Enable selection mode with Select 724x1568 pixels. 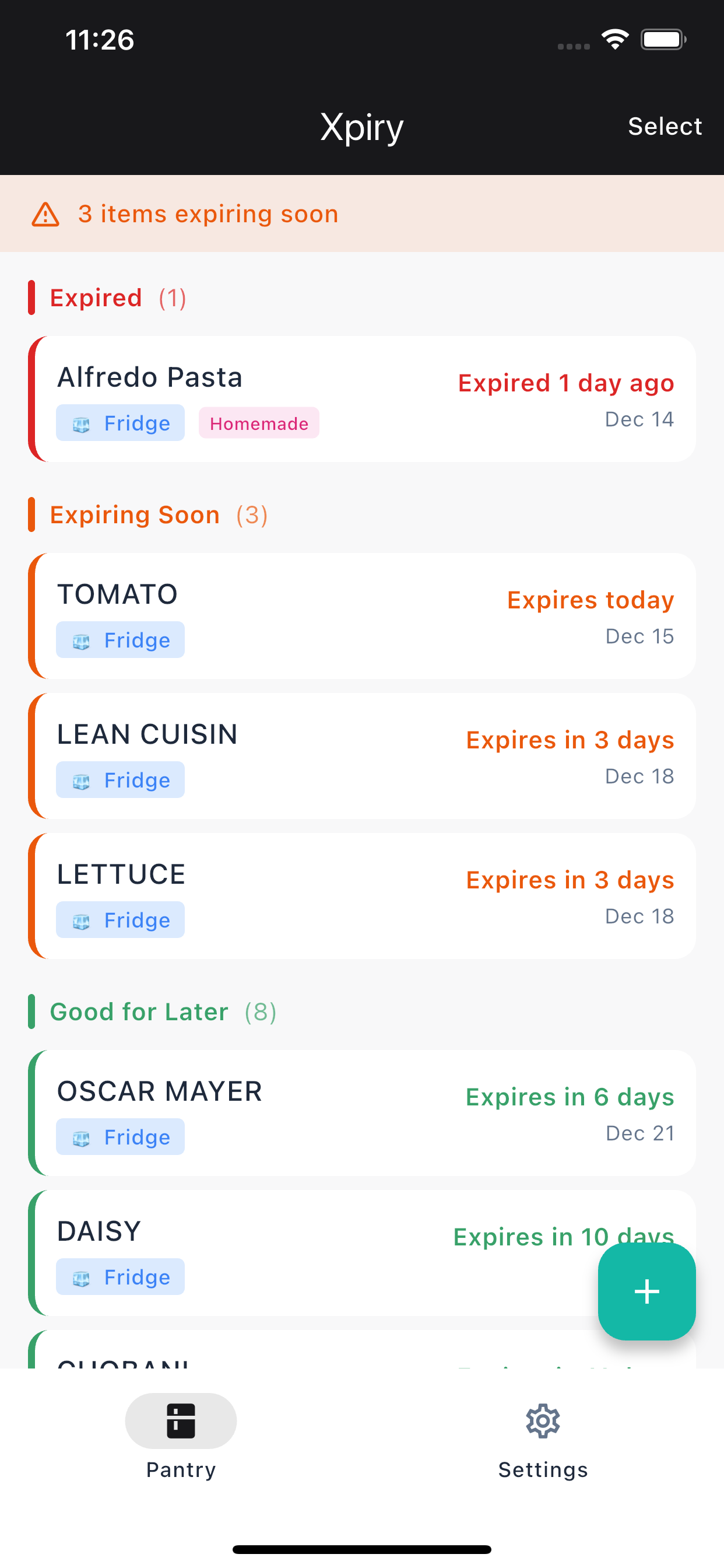click(665, 126)
